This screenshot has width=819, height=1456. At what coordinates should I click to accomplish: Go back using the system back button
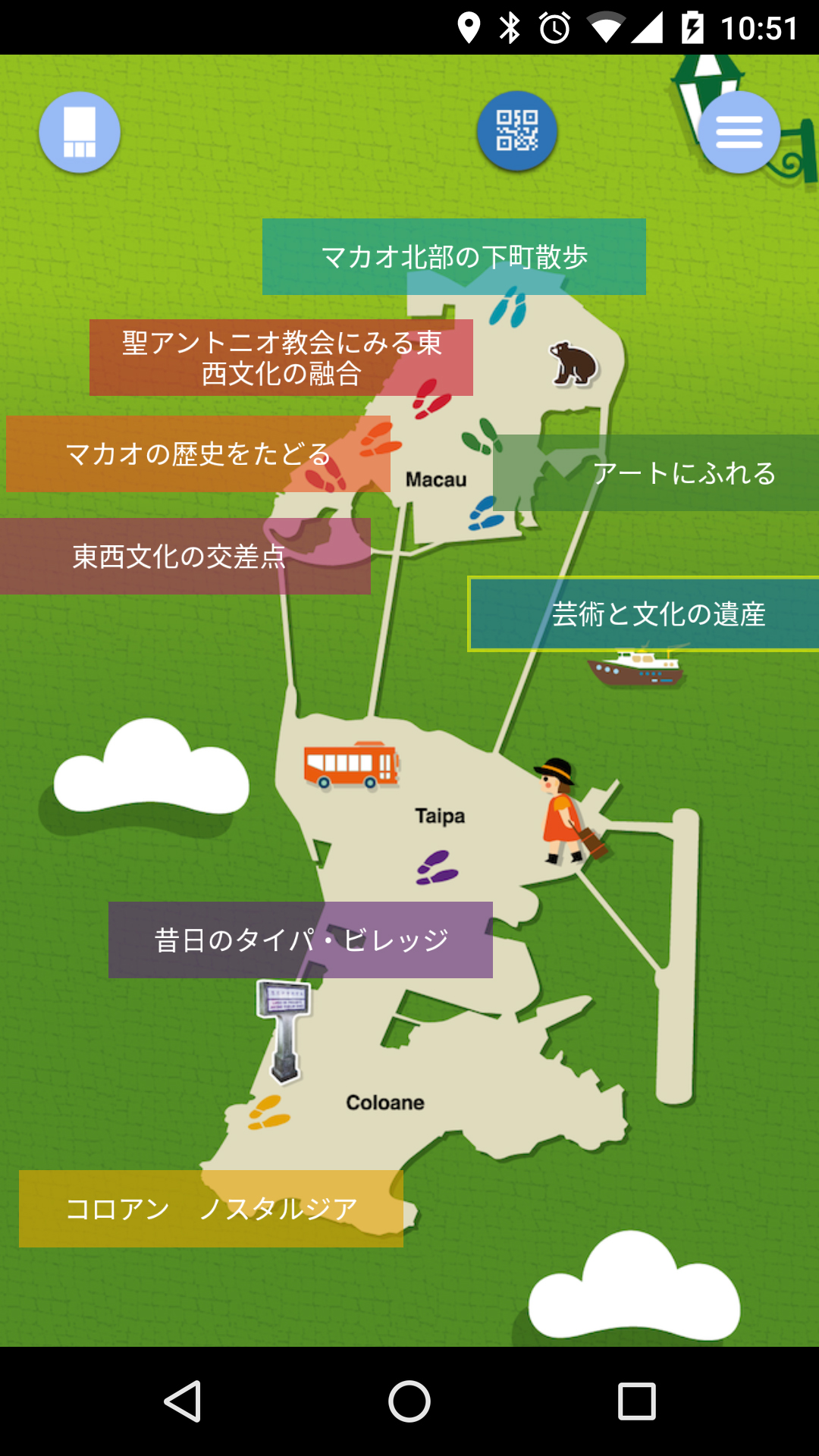click(182, 1401)
